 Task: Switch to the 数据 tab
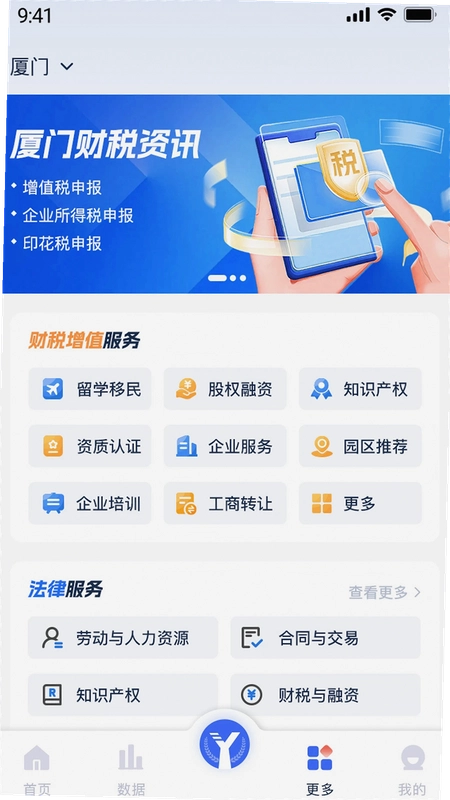pyautogui.click(x=131, y=769)
